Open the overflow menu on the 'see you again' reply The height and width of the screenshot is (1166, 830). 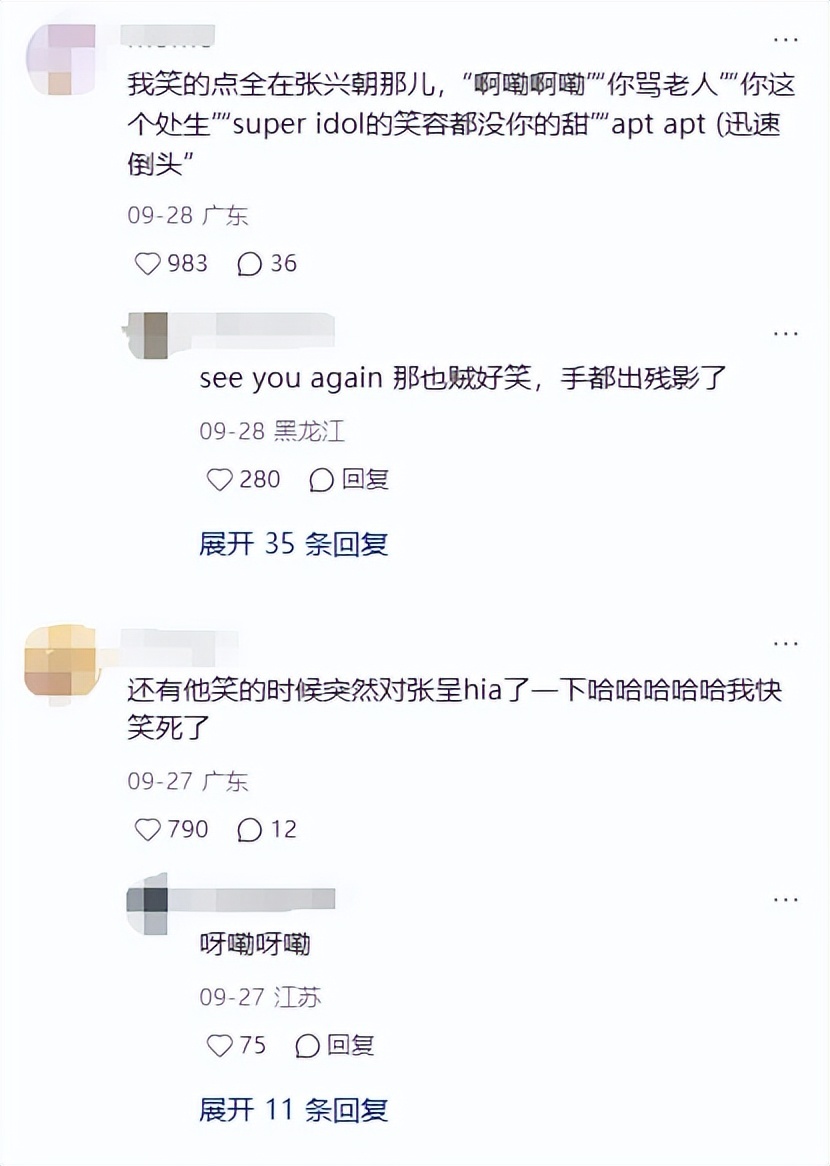point(787,333)
